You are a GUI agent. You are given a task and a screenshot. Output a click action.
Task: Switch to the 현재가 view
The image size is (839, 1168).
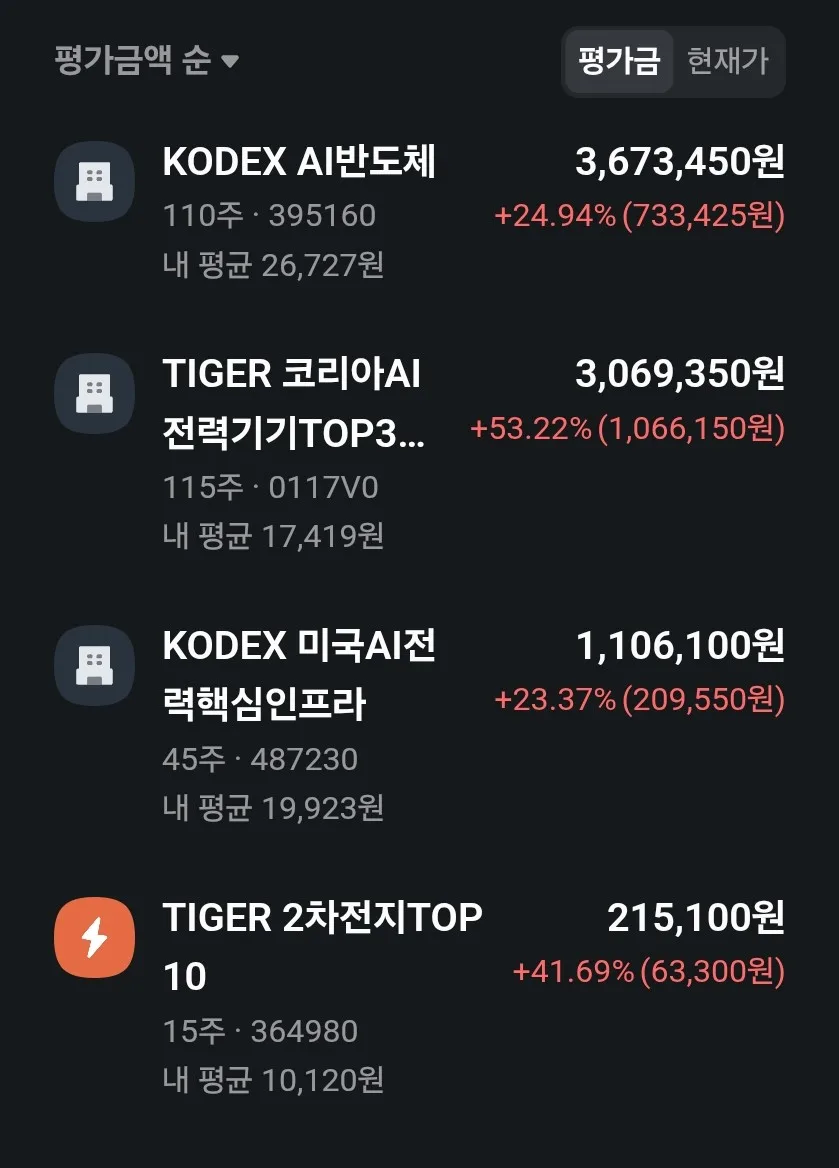727,61
